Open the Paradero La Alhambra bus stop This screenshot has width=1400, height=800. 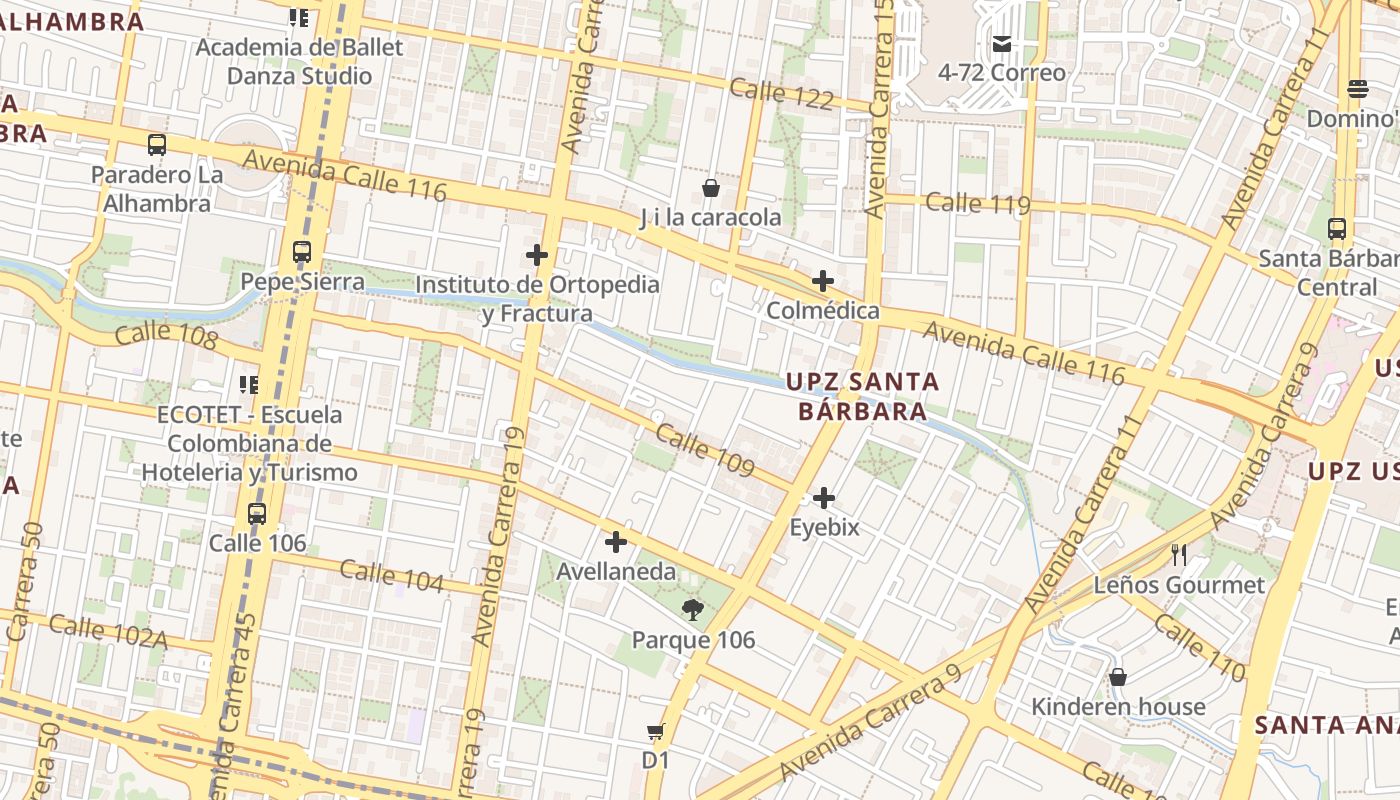157,145
